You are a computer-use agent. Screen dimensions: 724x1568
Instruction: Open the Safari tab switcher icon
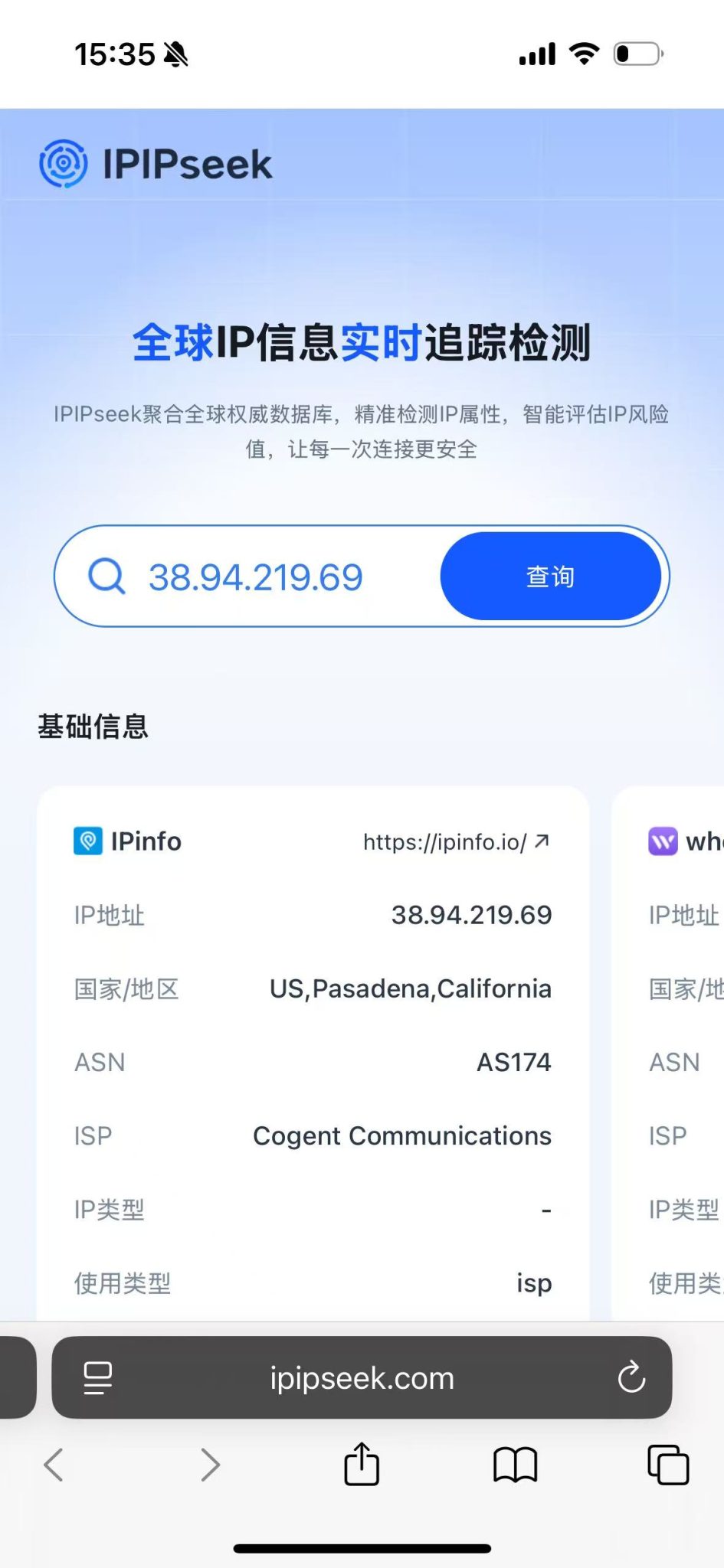[667, 1464]
